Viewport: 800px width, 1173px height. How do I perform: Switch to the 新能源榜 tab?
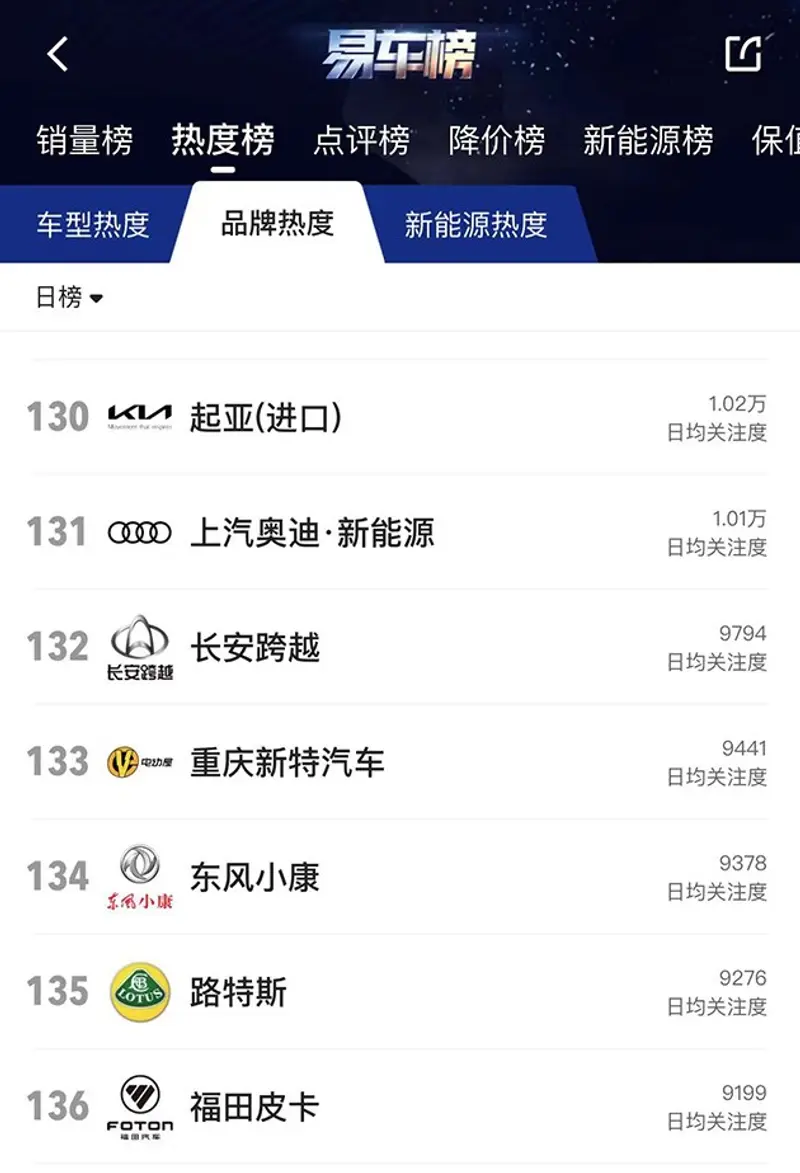tap(648, 141)
